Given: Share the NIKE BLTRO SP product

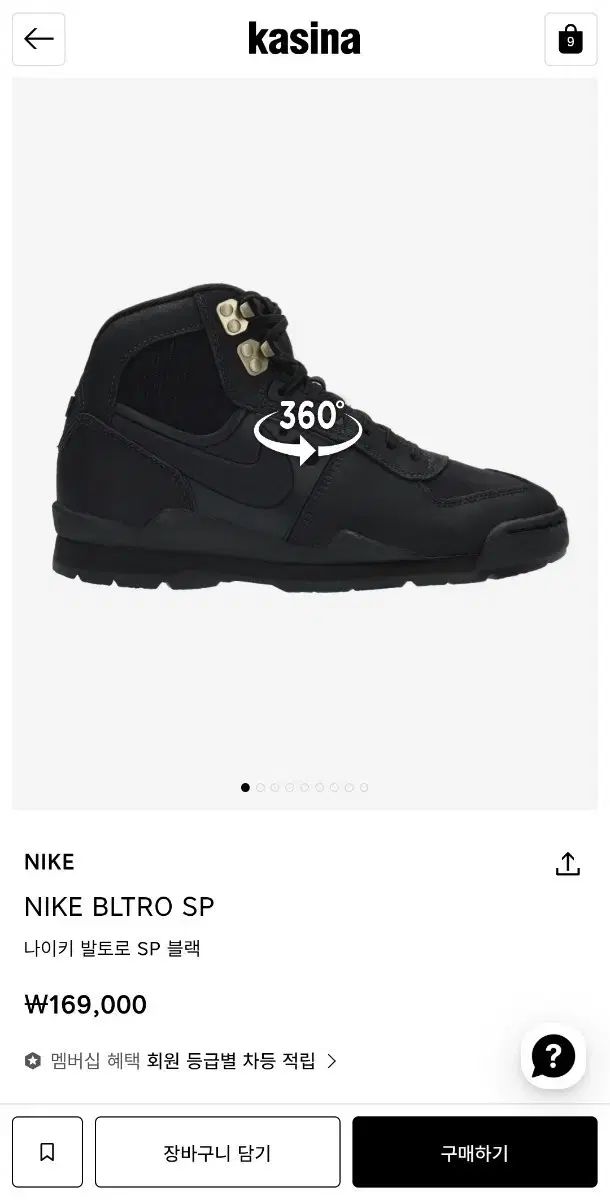Looking at the screenshot, I should pyautogui.click(x=567, y=864).
